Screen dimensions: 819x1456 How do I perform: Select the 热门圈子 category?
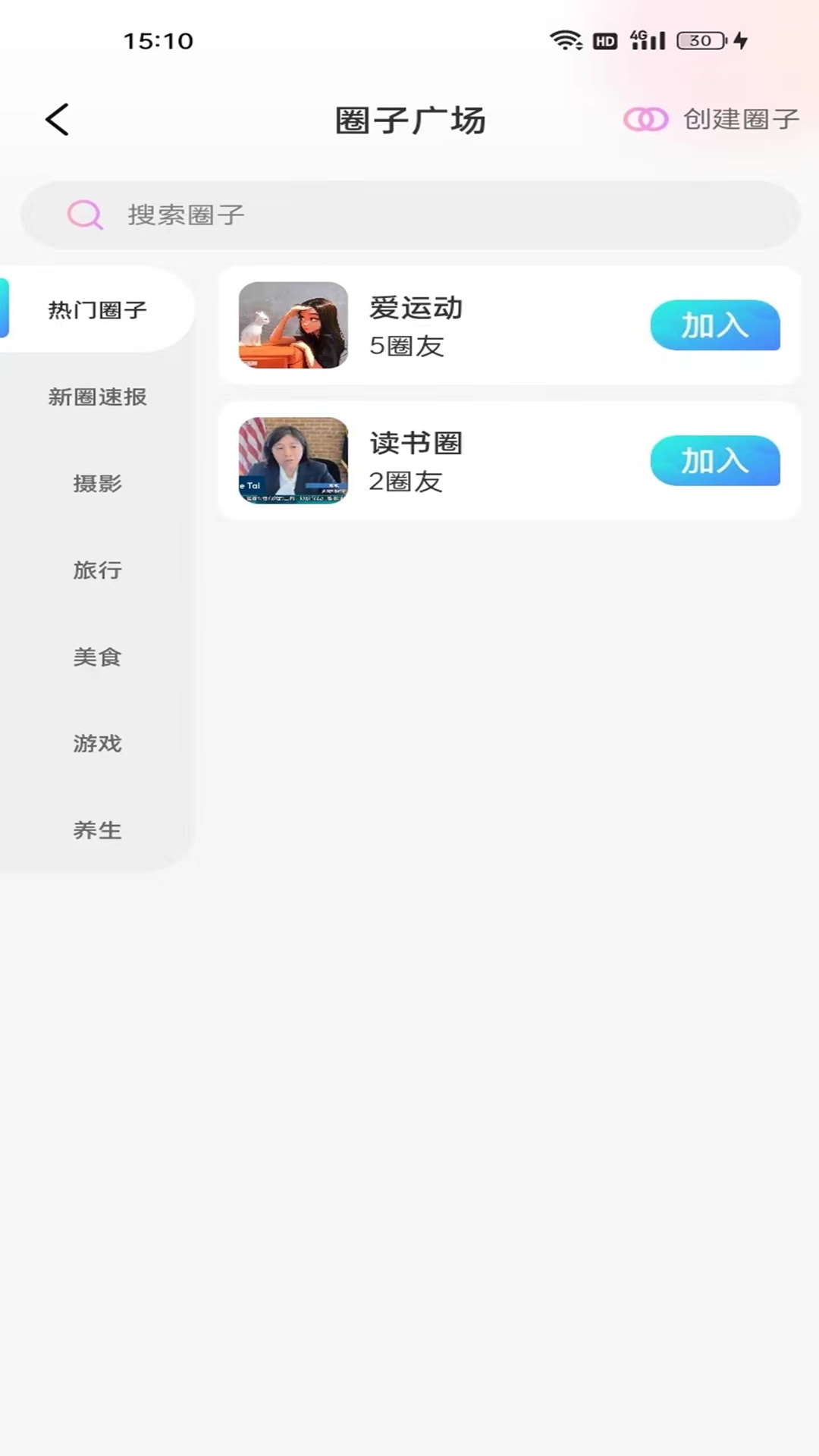[97, 310]
